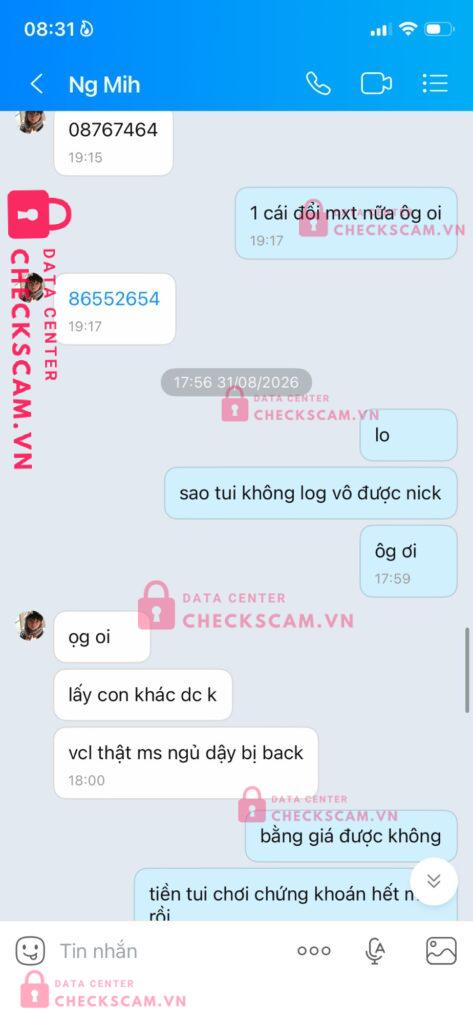
Task: Start a voice call with Ng Mih
Action: coord(318,84)
